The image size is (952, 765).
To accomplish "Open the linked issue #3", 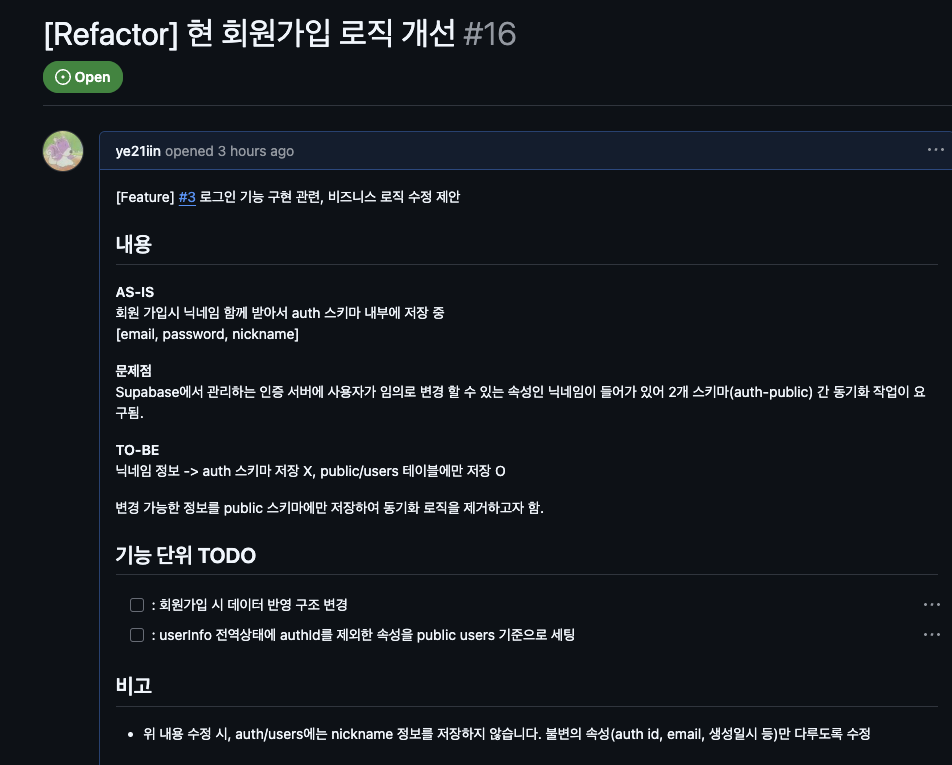I will click(187, 197).
